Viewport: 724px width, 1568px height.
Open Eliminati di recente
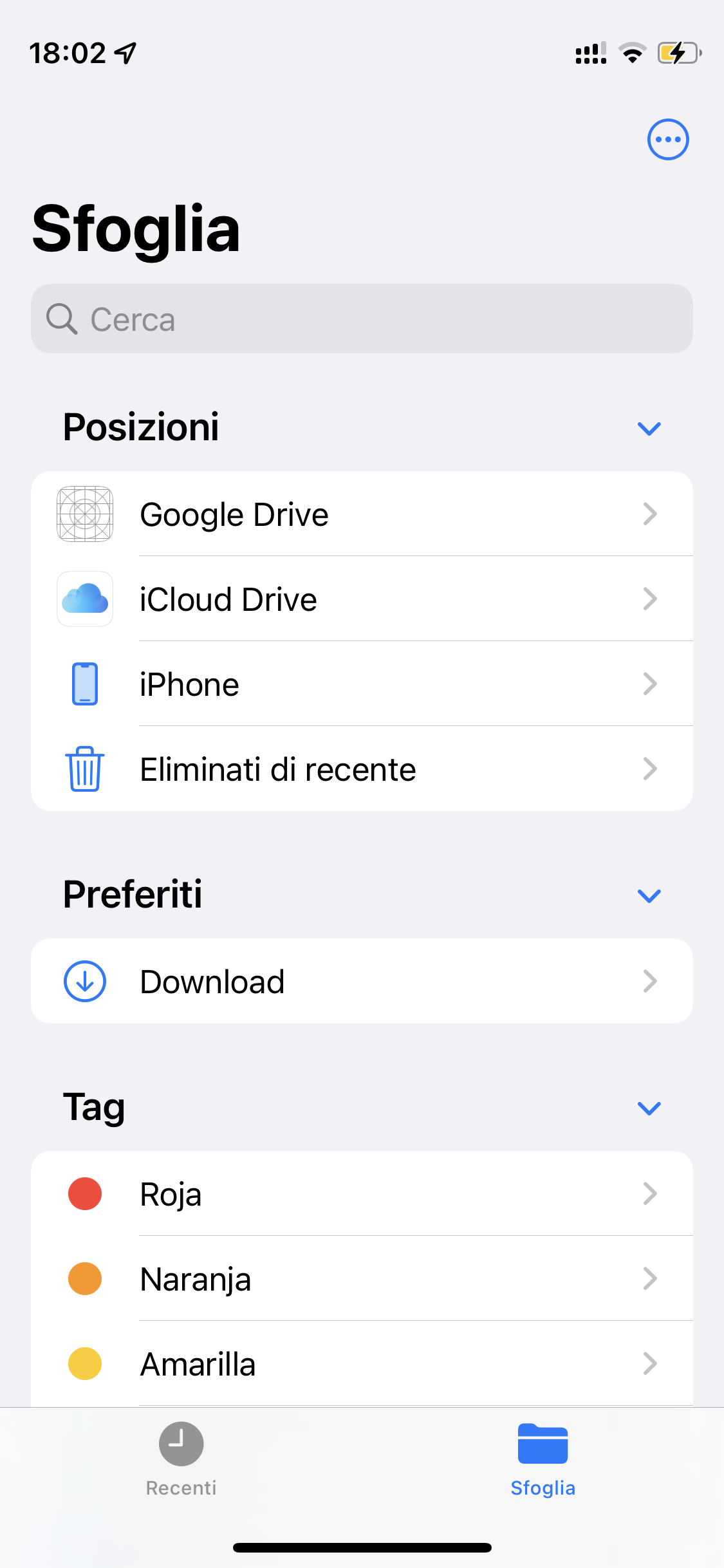coord(362,769)
